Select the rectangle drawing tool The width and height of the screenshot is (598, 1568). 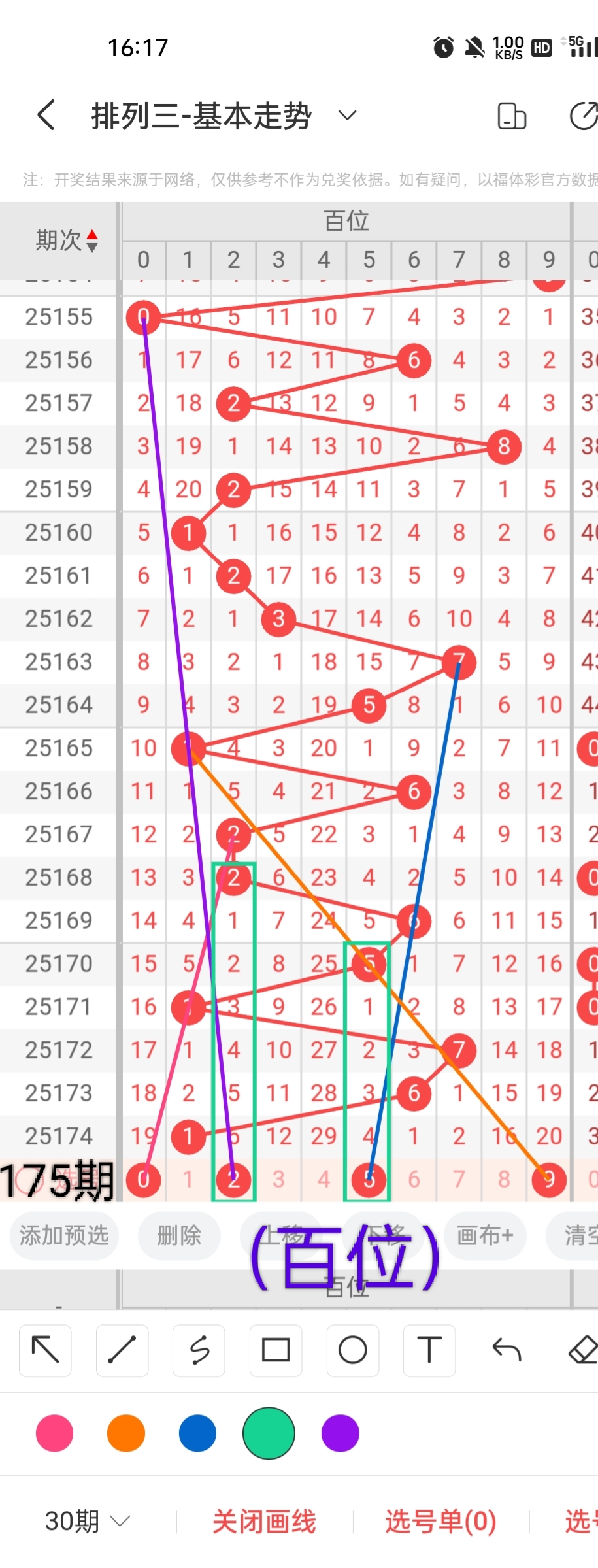pyautogui.click(x=276, y=1350)
